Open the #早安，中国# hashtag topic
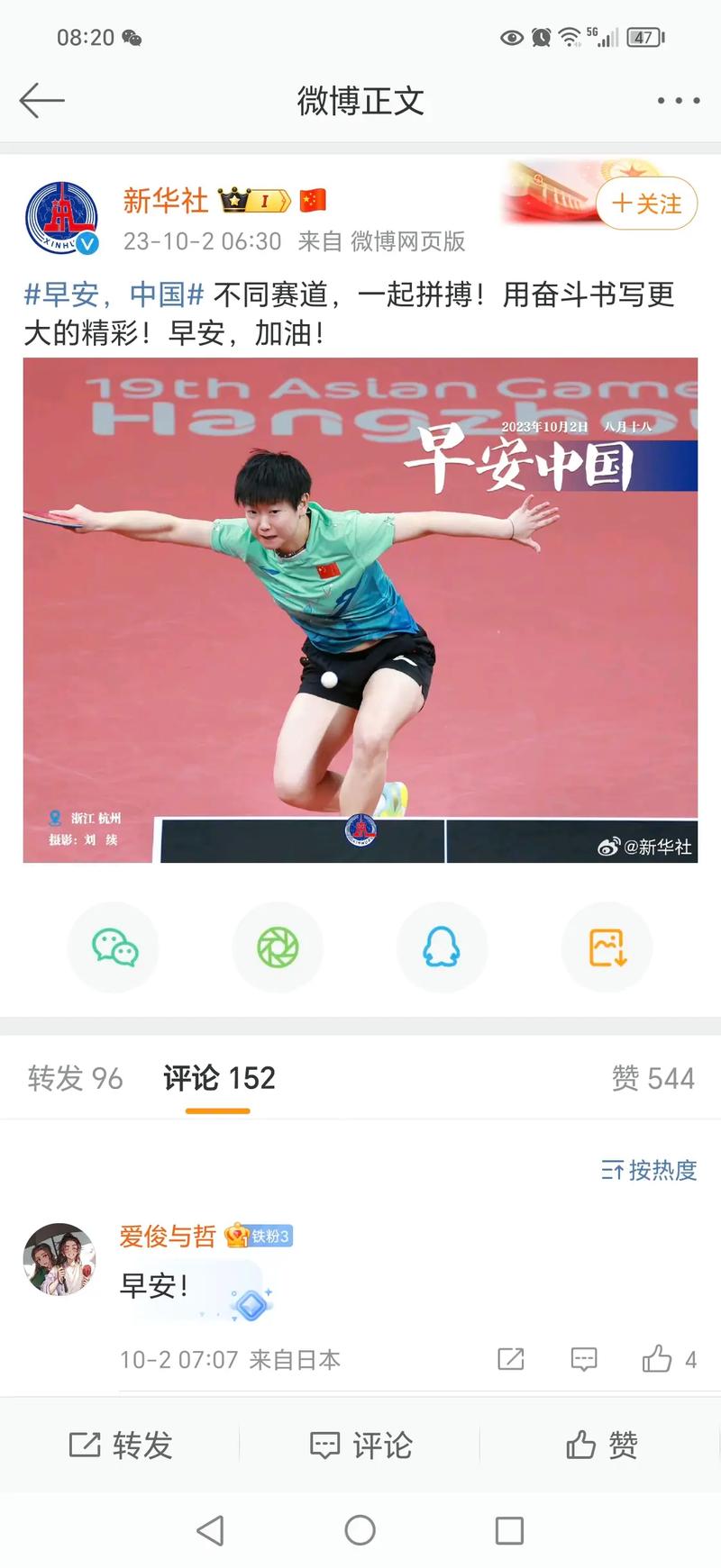This screenshot has width=721, height=1568. 114,294
